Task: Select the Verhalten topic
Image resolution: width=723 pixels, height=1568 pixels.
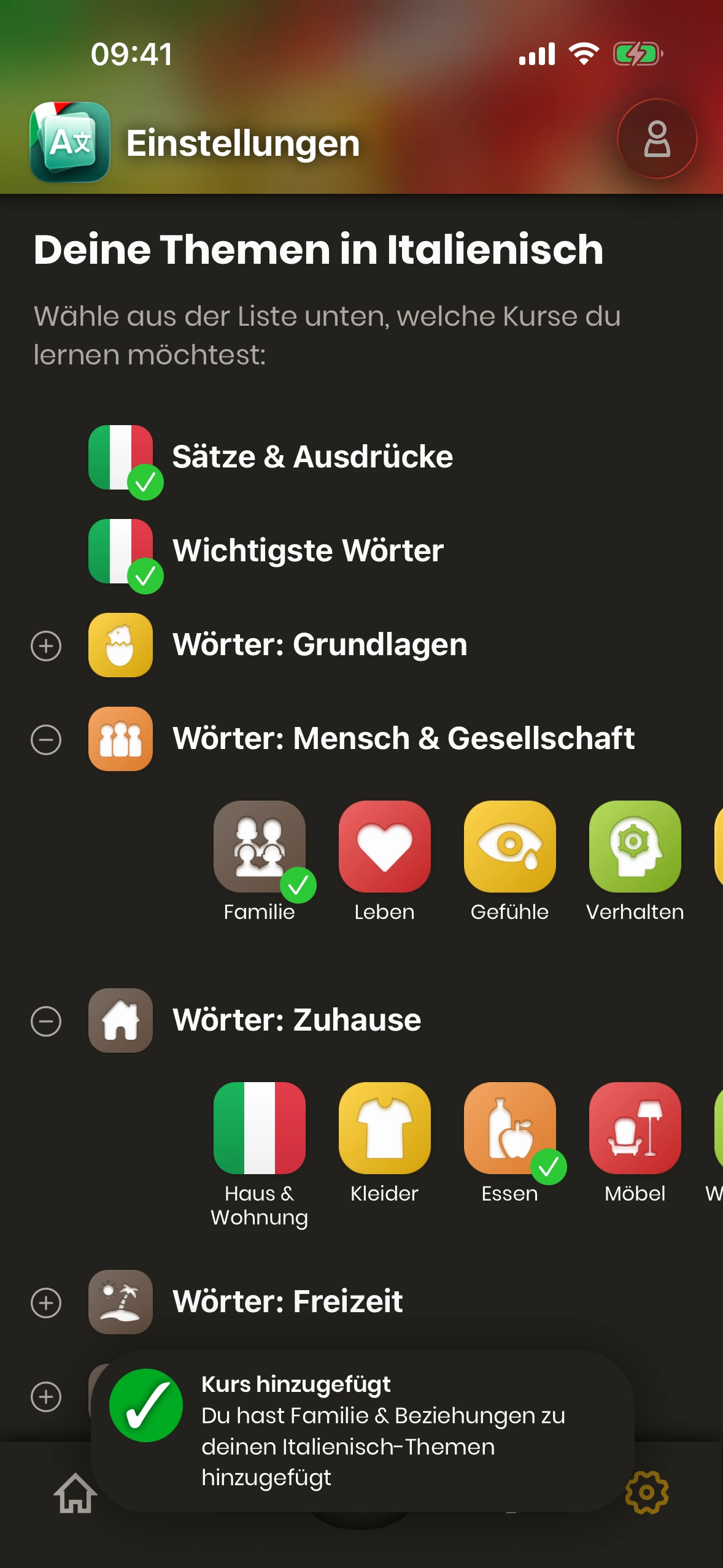Action: 635,847
